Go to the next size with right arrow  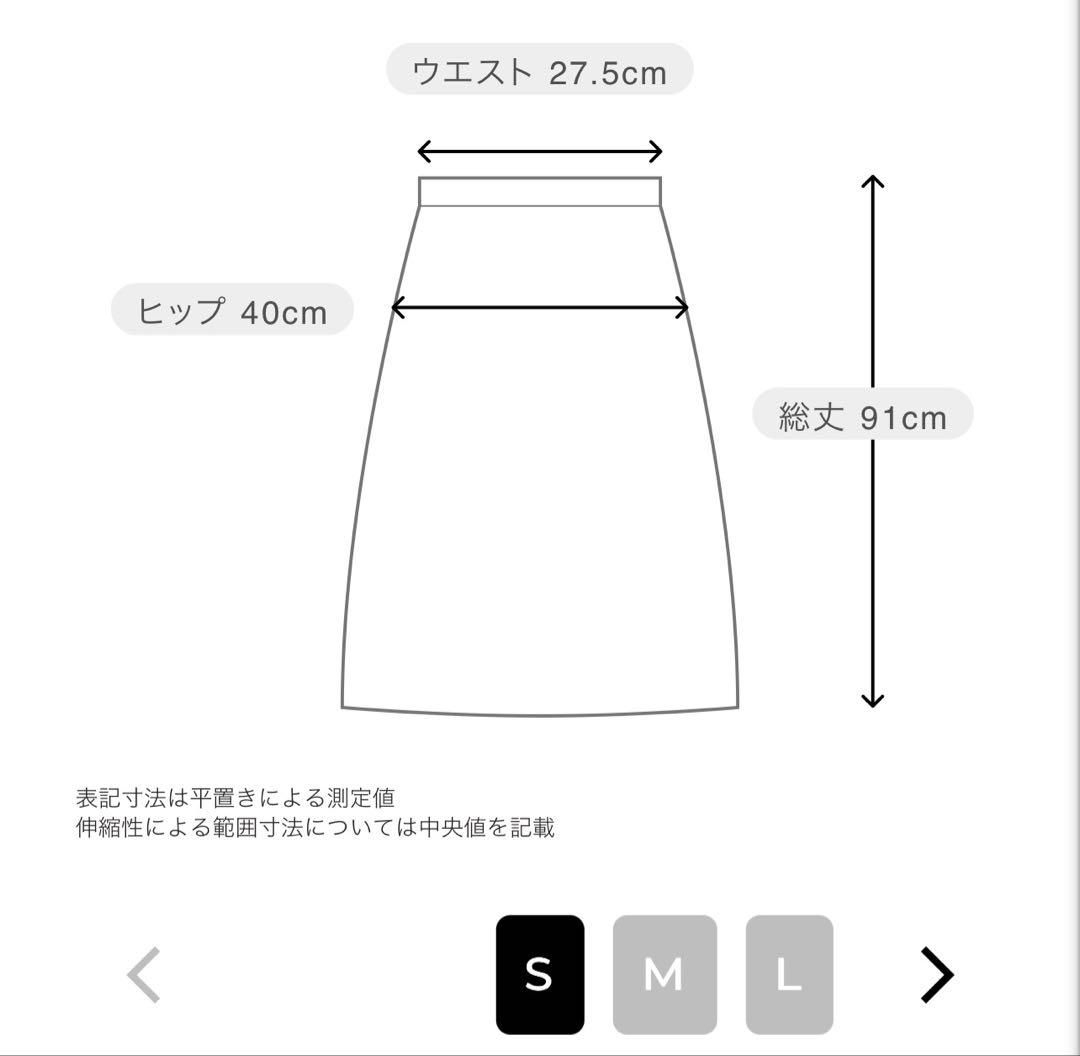(x=937, y=975)
